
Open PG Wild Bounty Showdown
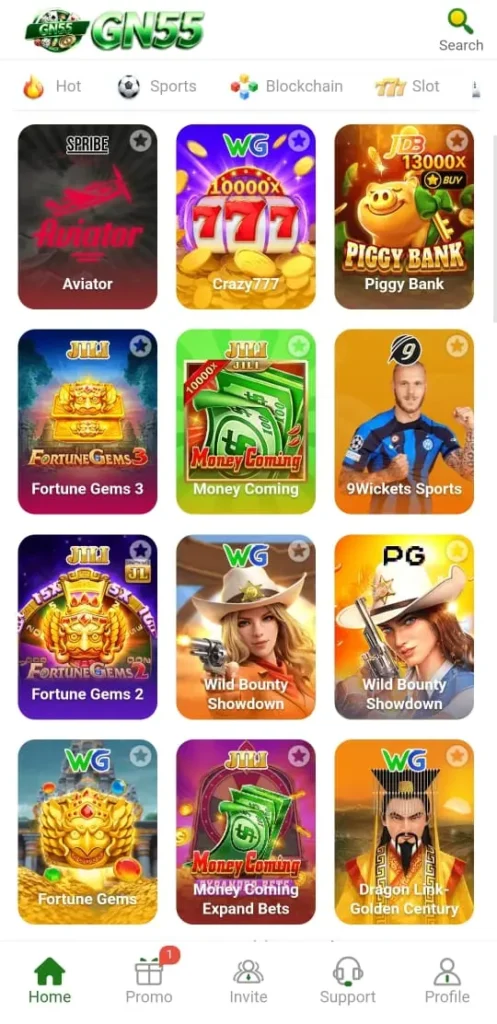404,627
